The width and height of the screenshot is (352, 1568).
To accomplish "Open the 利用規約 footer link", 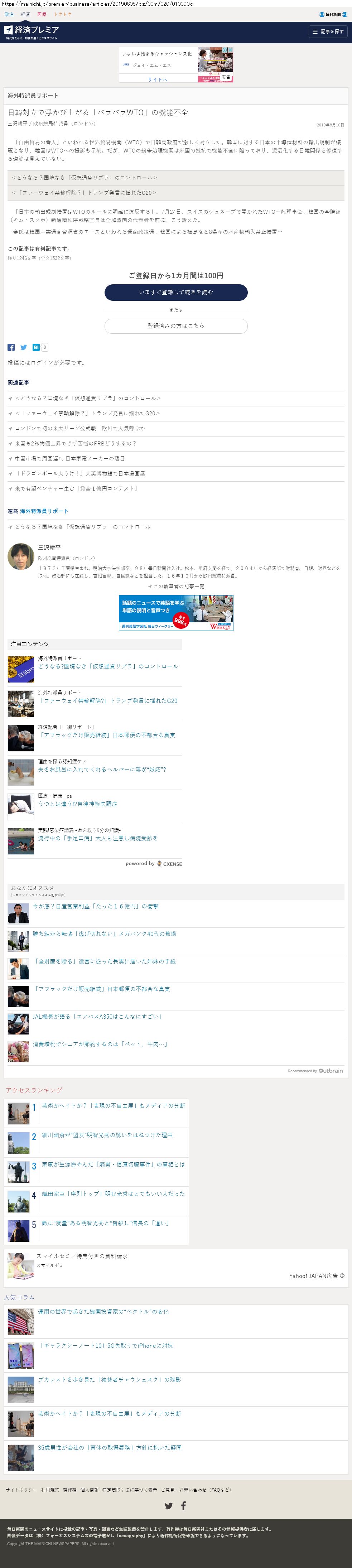I will (x=50, y=1490).
